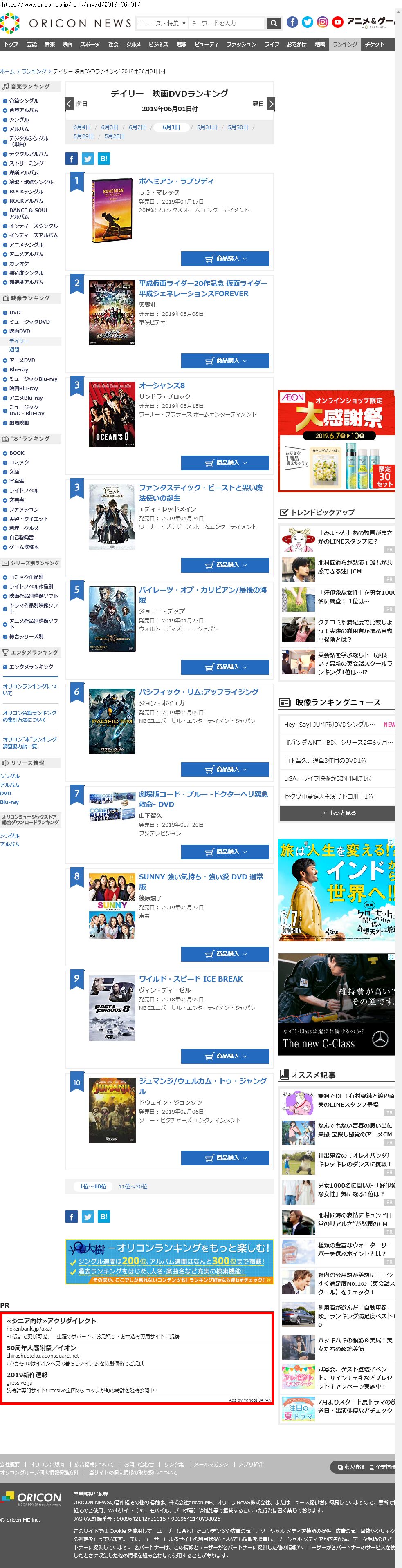Open the 映画 navigation tab
The width and height of the screenshot is (402, 1568).
(x=67, y=45)
